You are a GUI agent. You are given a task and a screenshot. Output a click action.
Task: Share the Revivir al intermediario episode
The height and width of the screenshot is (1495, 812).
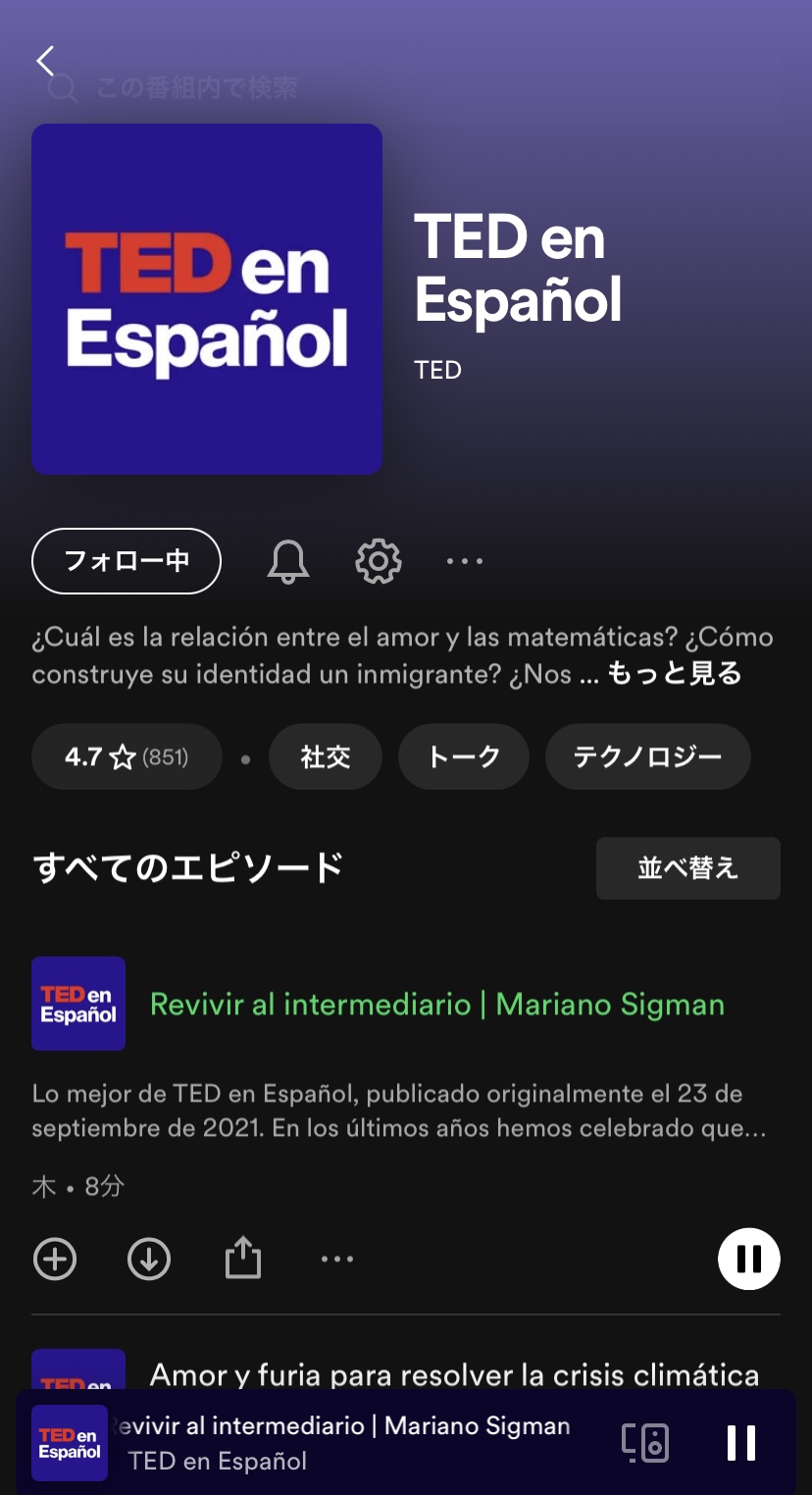(243, 1258)
